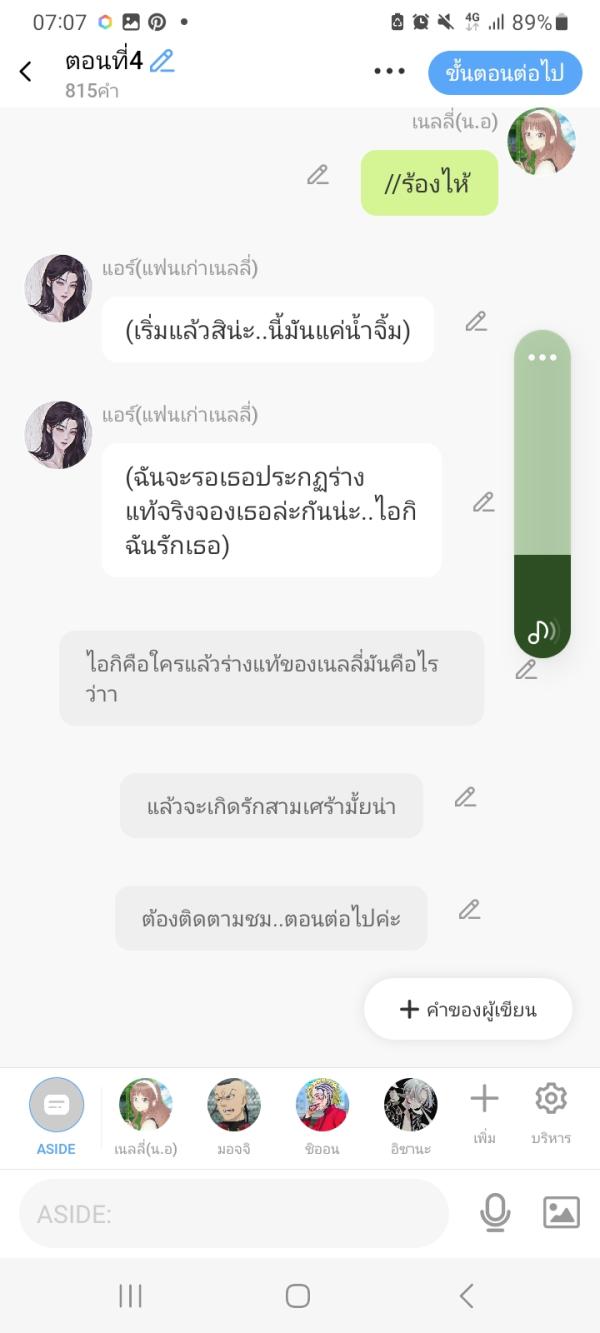The width and height of the screenshot is (600, 1333).
Task: Edit the message ending with ฉันรักเธอ
Action: [484, 502]
